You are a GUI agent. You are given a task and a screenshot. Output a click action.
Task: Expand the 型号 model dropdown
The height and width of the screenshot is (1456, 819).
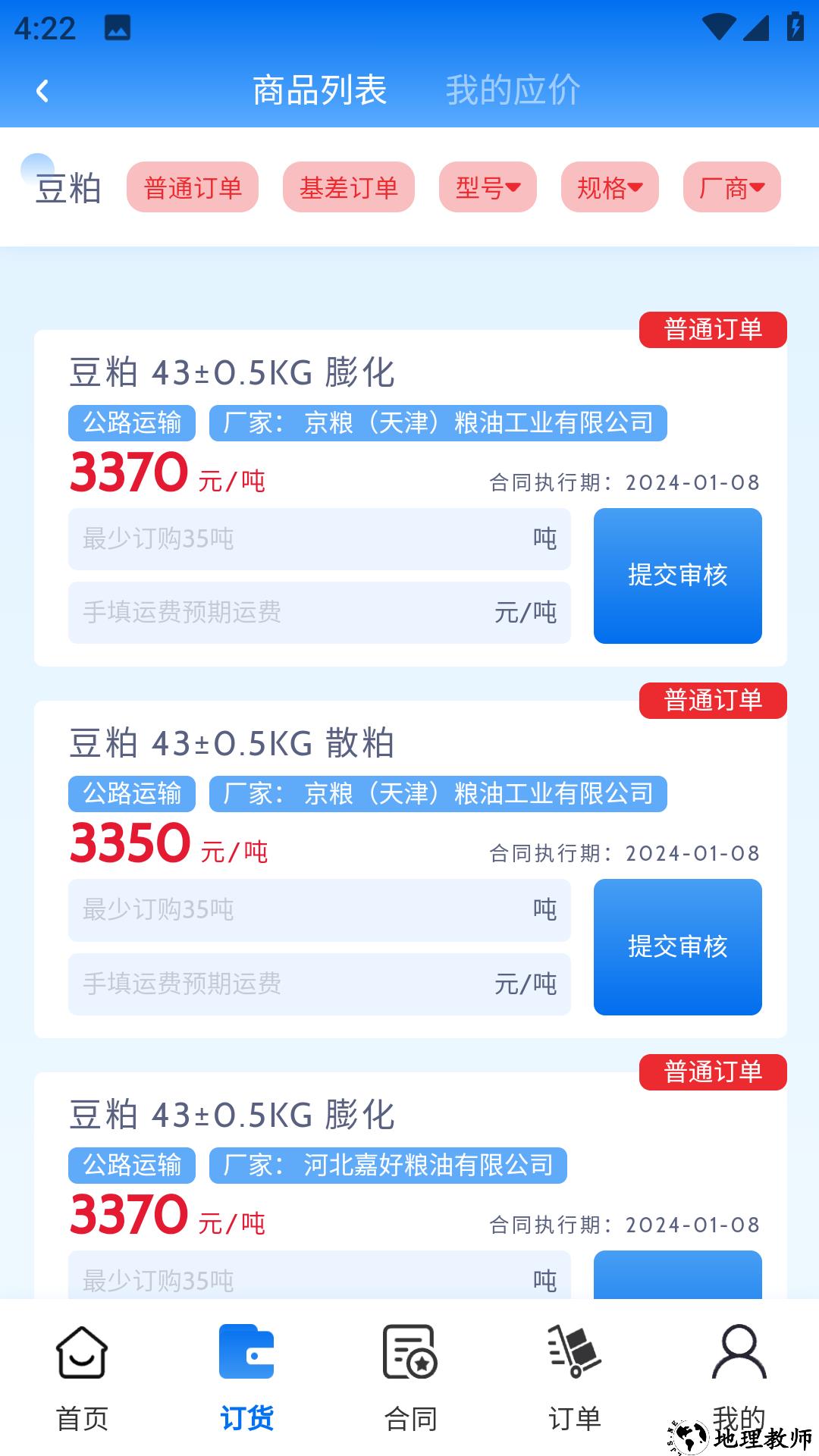[x=488, y=187]
